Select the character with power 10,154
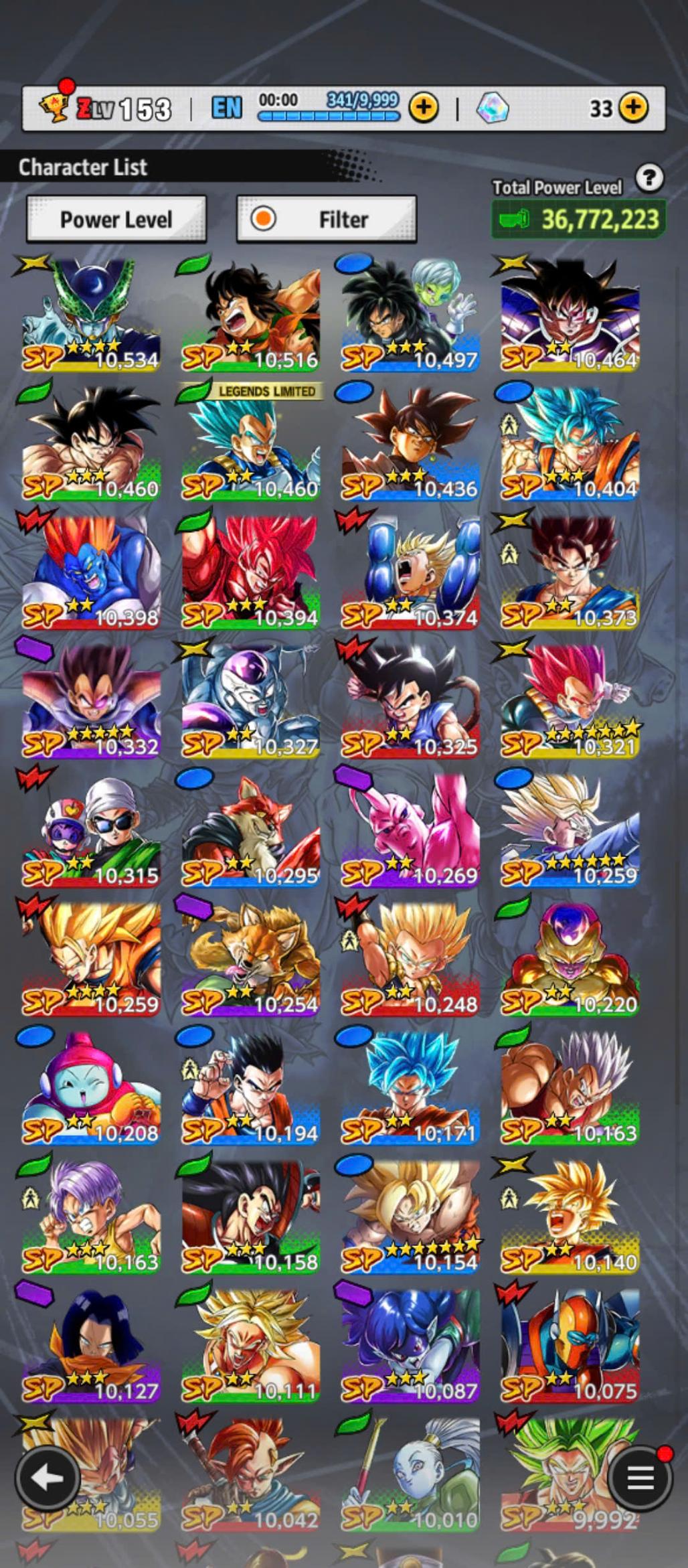 410,1217
